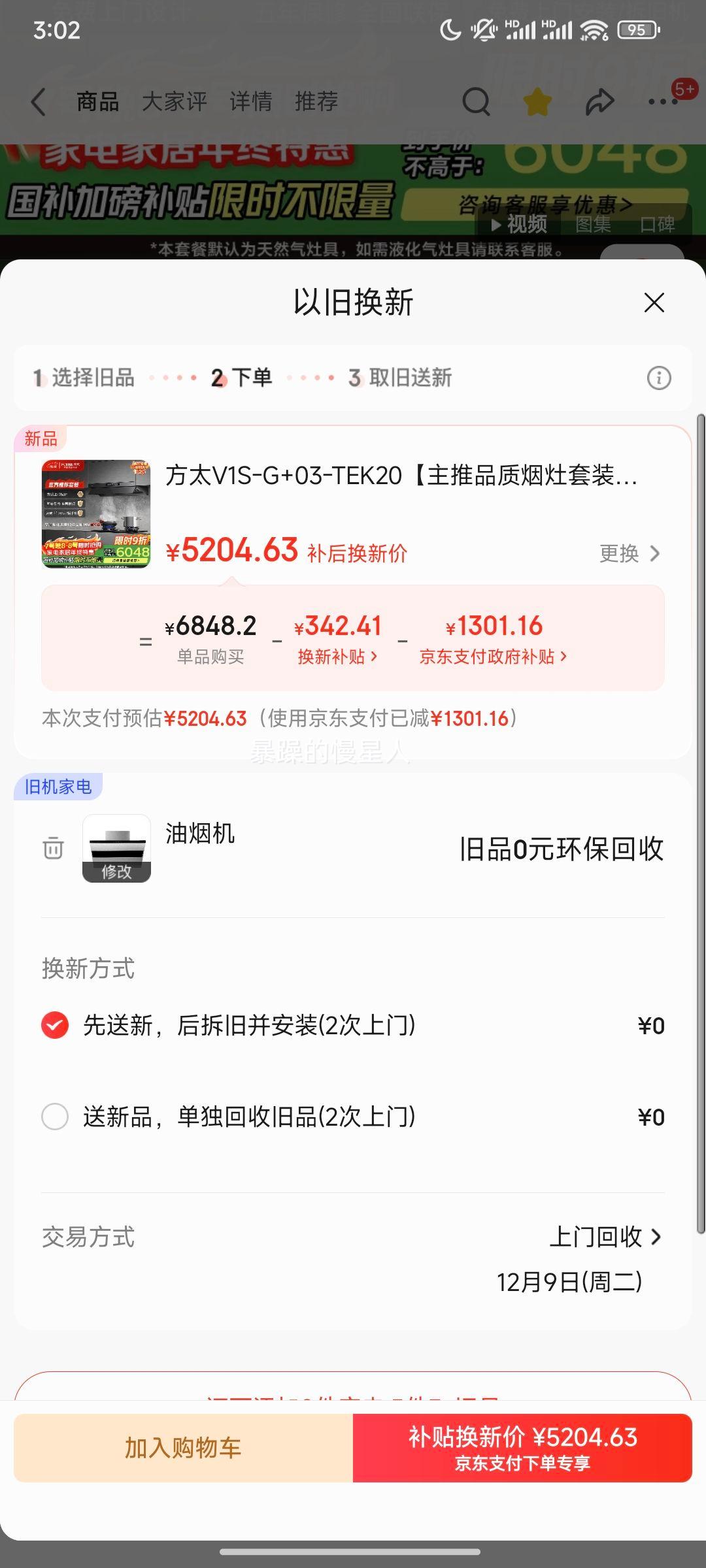Open the more options menu with 5+ badge

click(663, 102)
